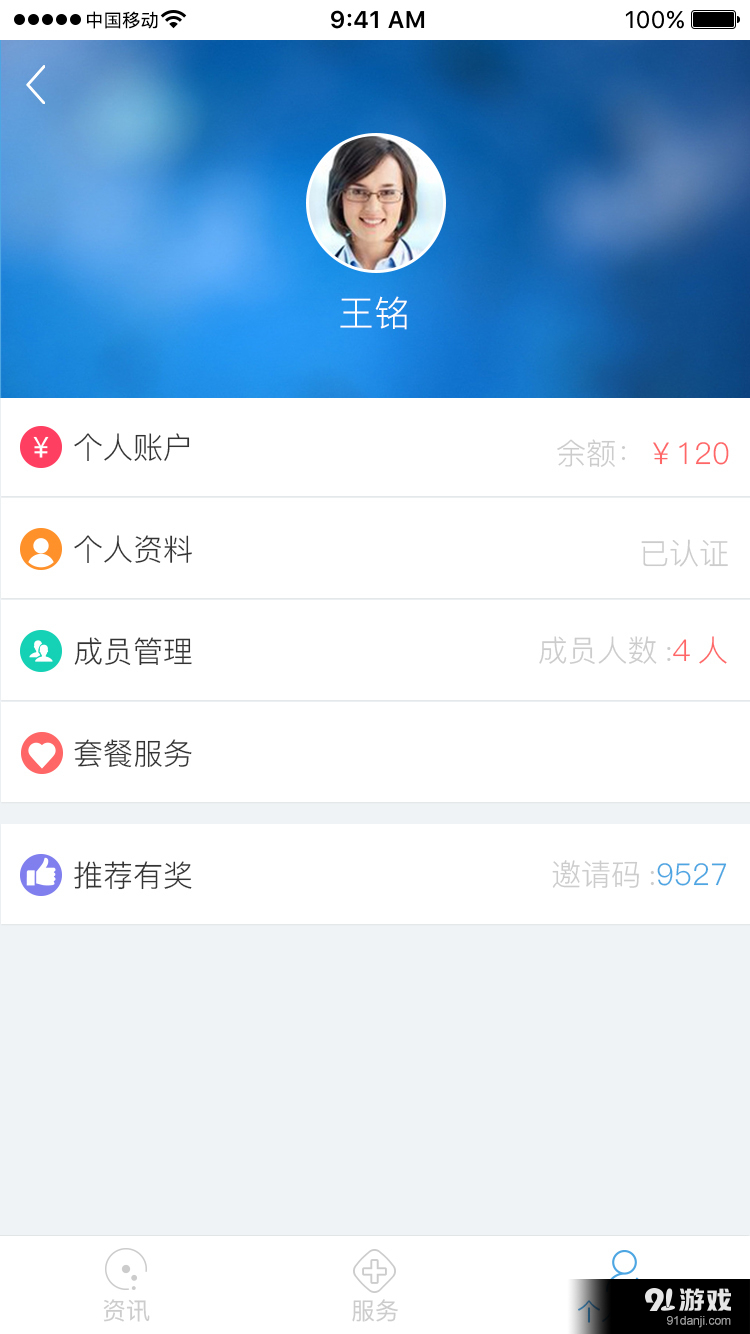Viewport: 750px width, 1334px height.
Task: Tap the pink ¥ personal account icon
Action: (x=42, y=447)
